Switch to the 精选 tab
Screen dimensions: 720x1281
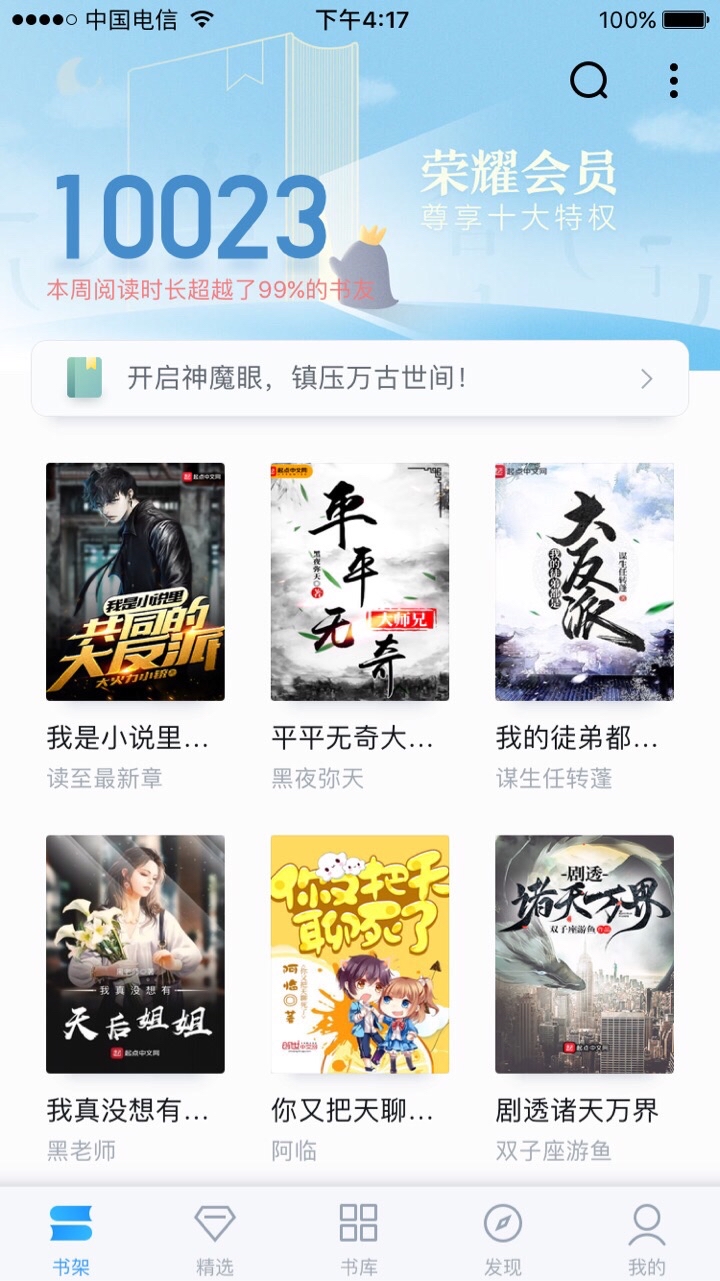coord(215,1238)
